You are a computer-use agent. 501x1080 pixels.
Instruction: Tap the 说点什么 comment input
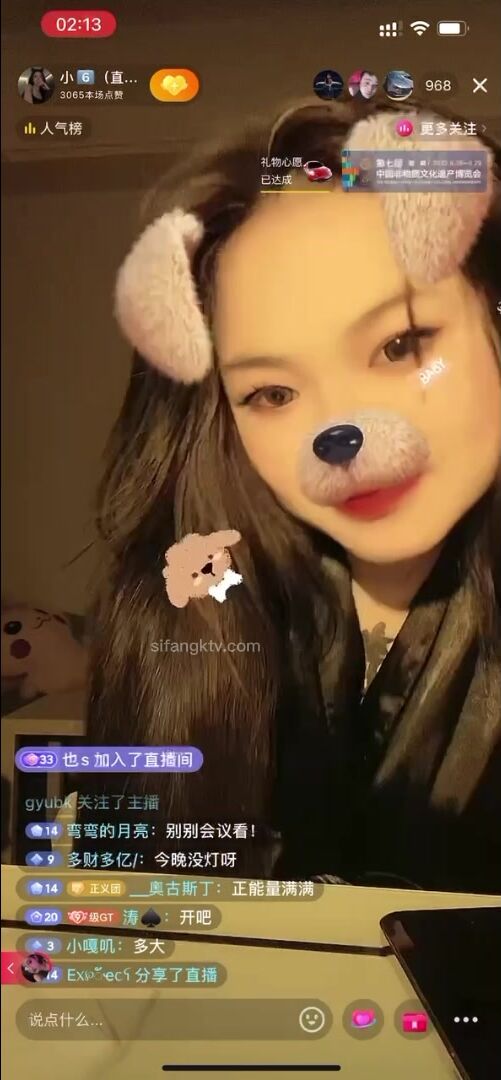[159, 1020]
